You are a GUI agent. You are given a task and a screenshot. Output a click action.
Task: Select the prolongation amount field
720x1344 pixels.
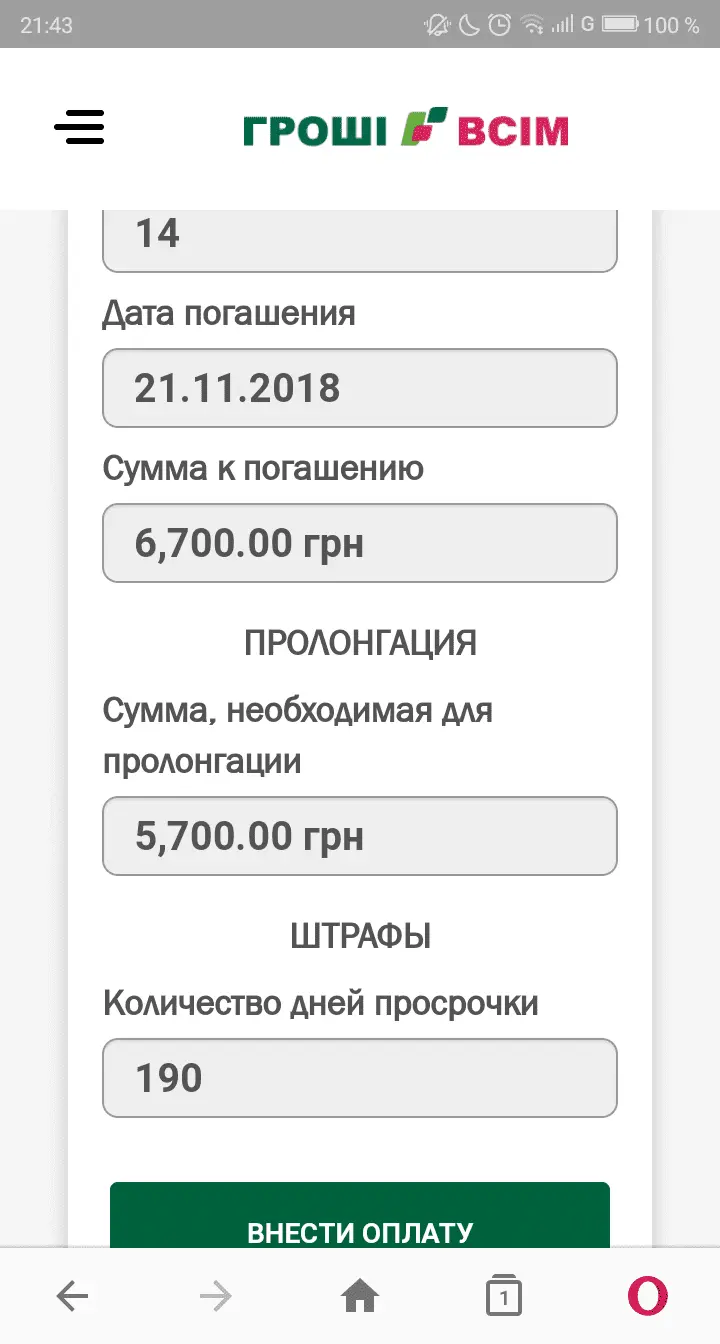tap(360, 836)
